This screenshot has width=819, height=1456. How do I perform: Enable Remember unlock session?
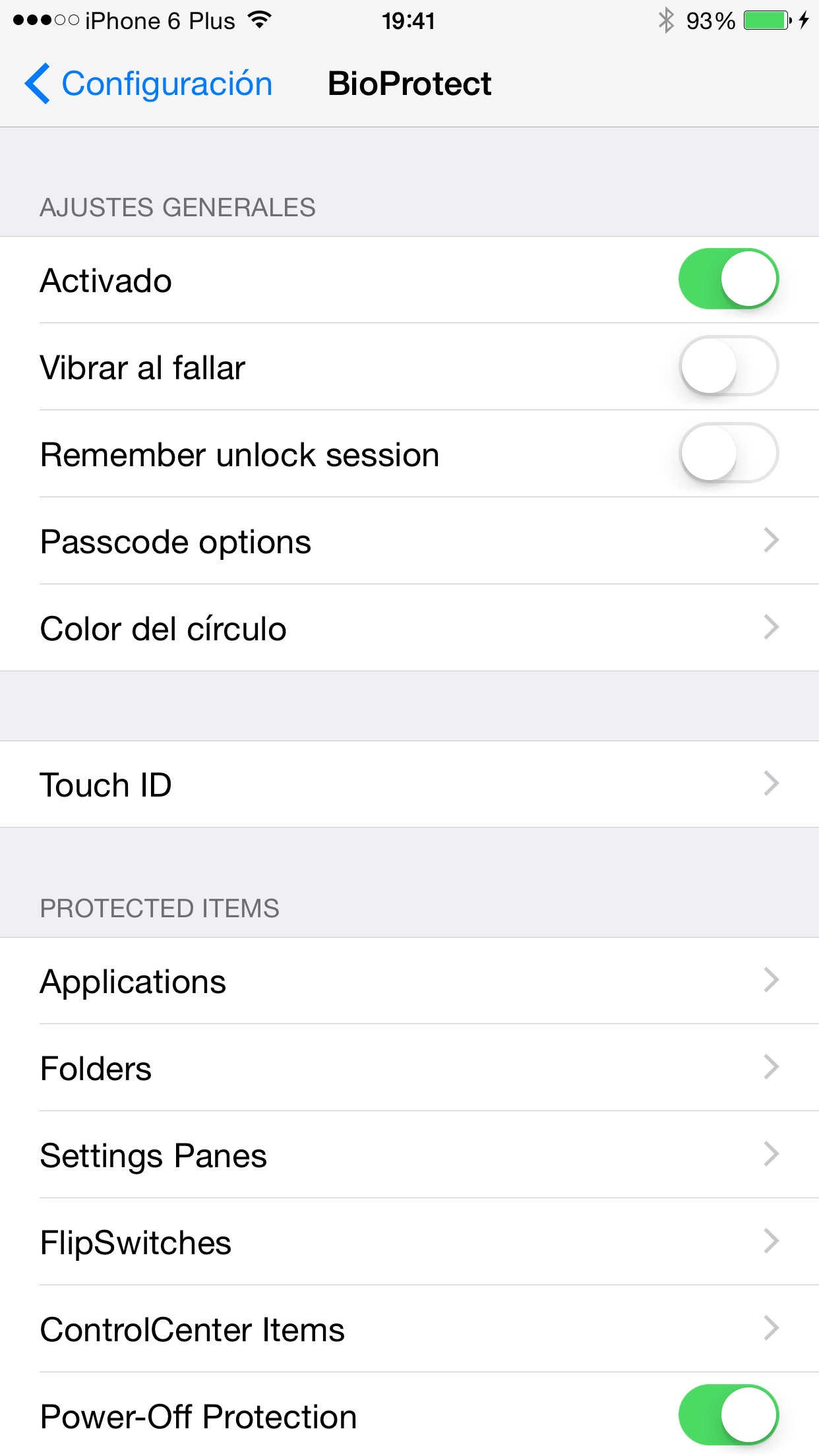click(728, 453)
